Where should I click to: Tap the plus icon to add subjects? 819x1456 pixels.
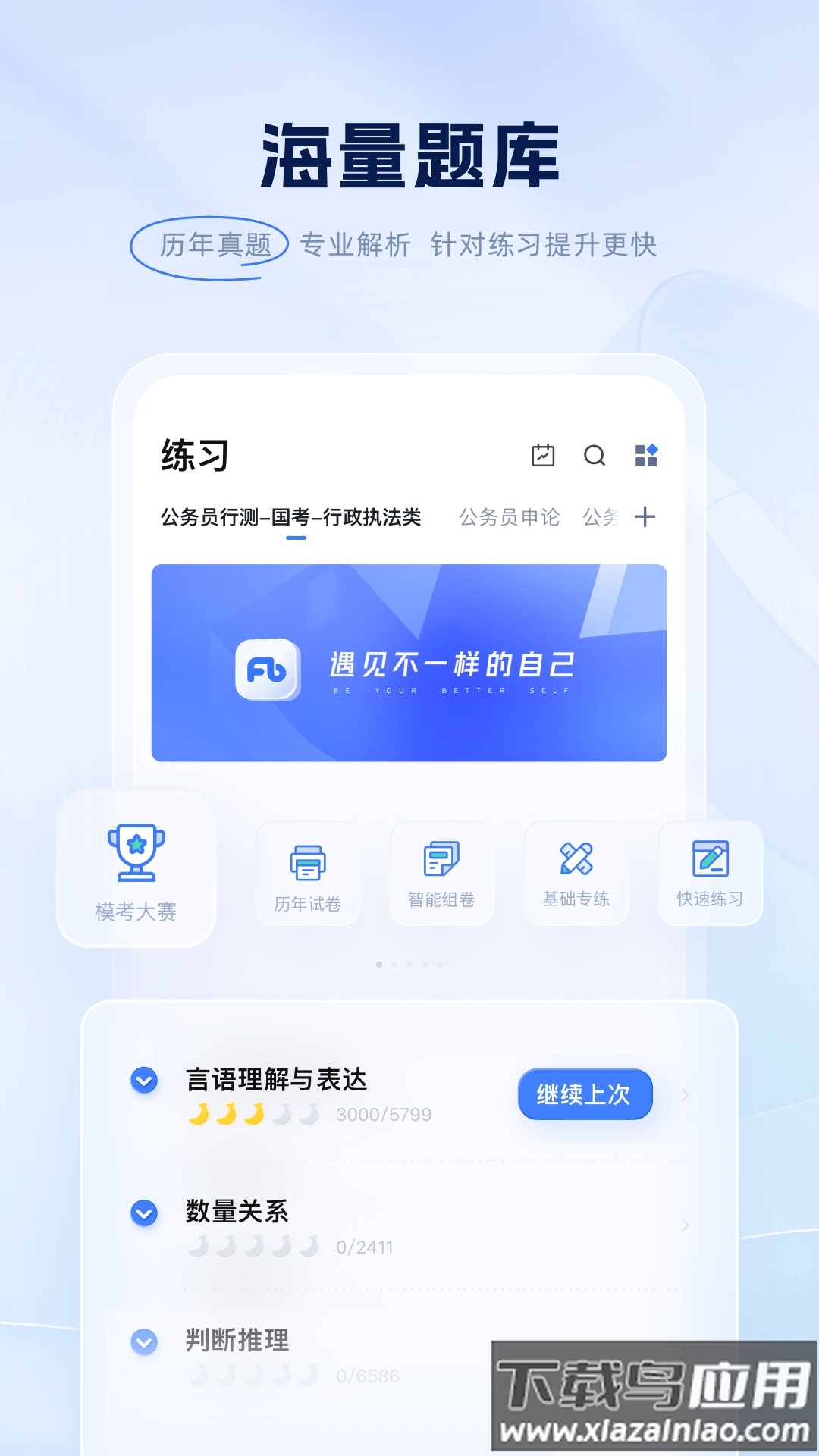coord(646,516)
